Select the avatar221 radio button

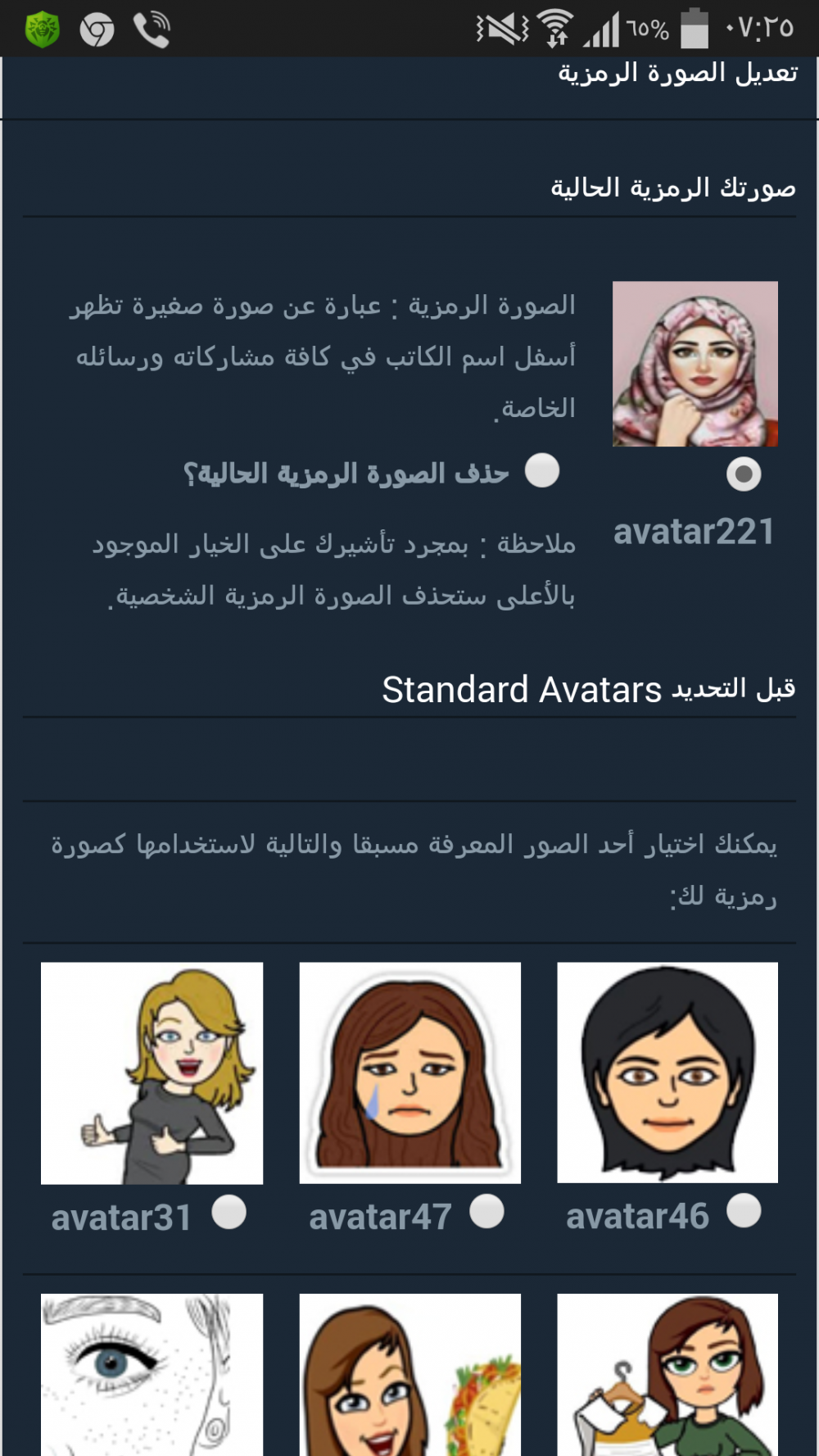coord(744,474)
